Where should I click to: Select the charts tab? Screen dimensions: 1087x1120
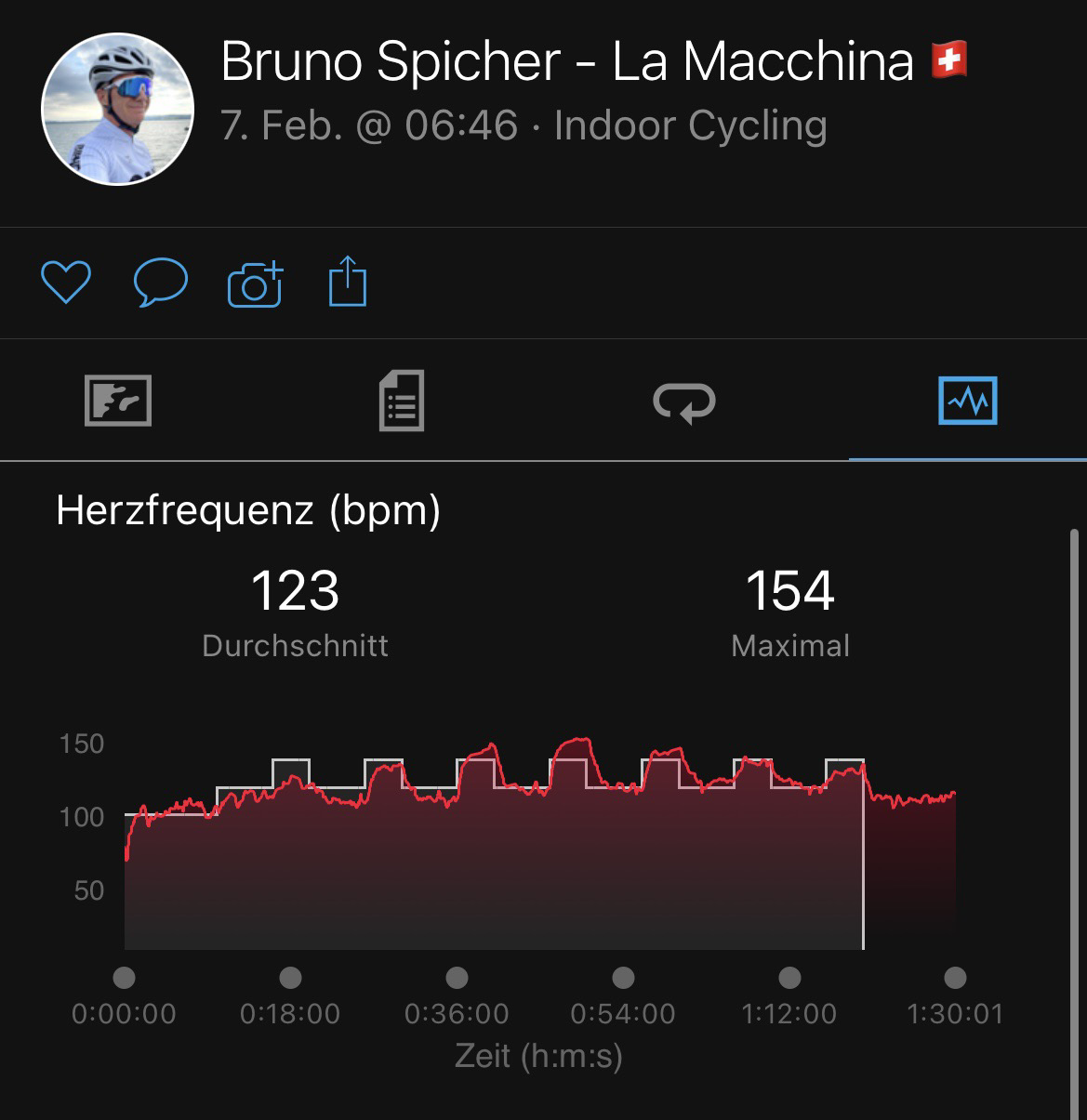pyautogui.click(x=967, y=401)
